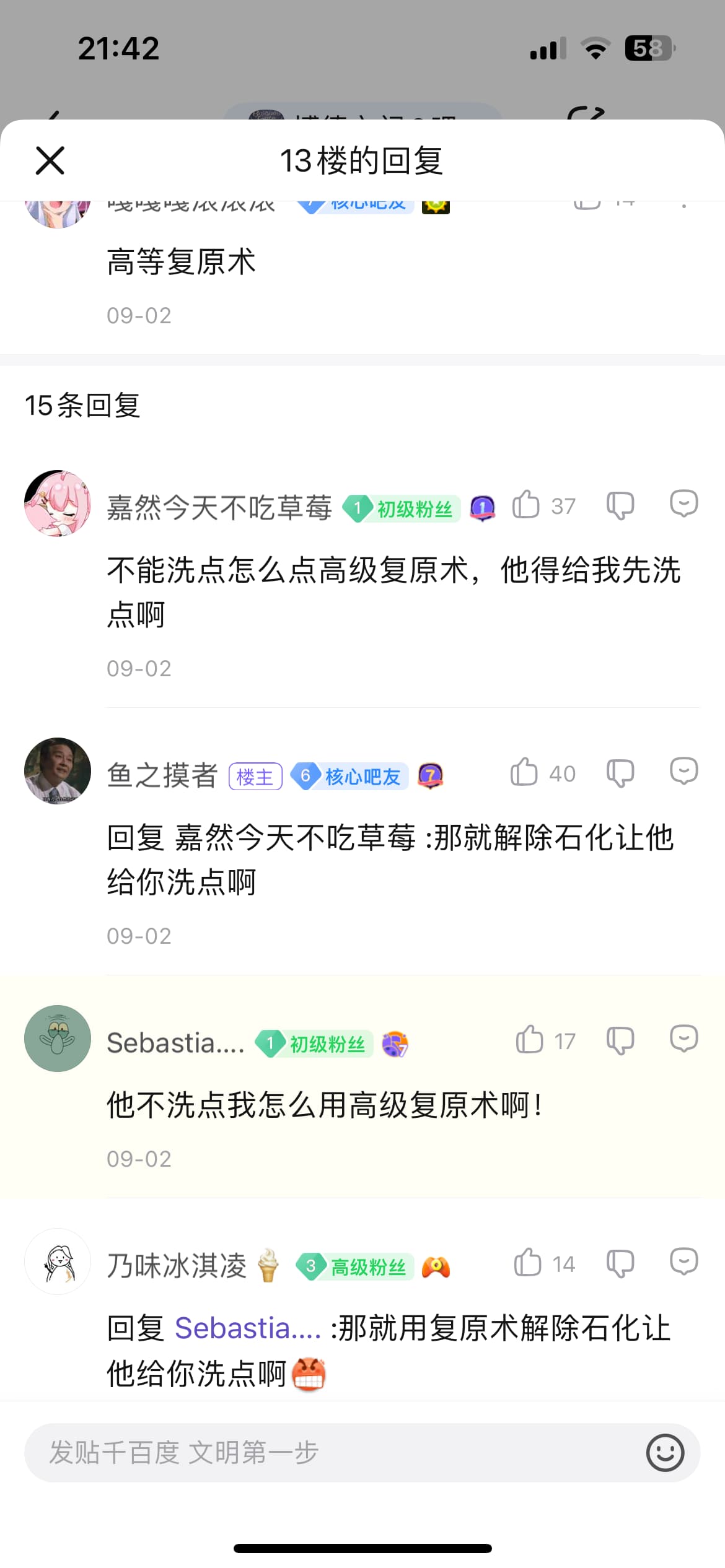Open the emoji picker in reply box

pos(665,1453)
